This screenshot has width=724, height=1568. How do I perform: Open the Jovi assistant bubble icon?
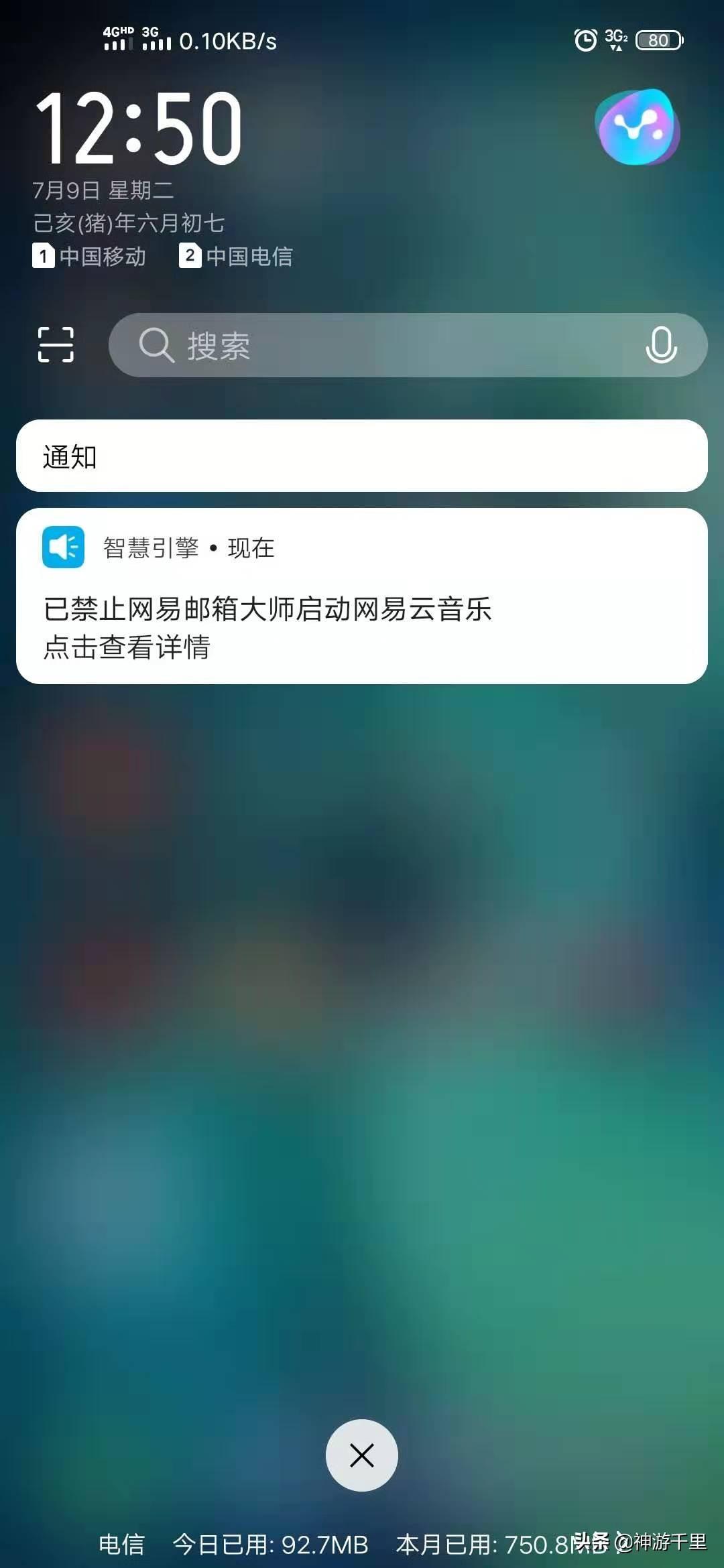click(x=638, y=127)
